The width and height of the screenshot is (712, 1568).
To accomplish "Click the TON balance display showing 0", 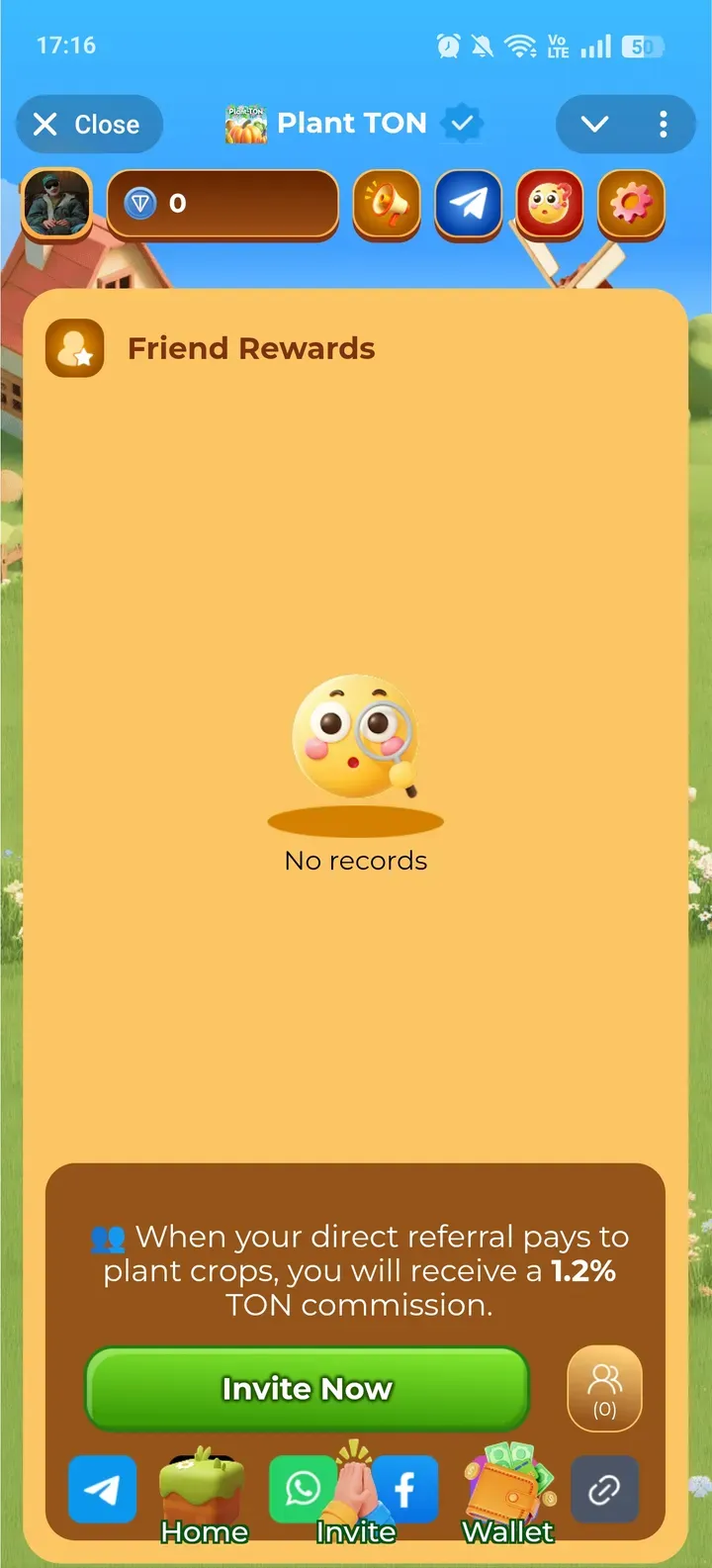I will point(222,205).
